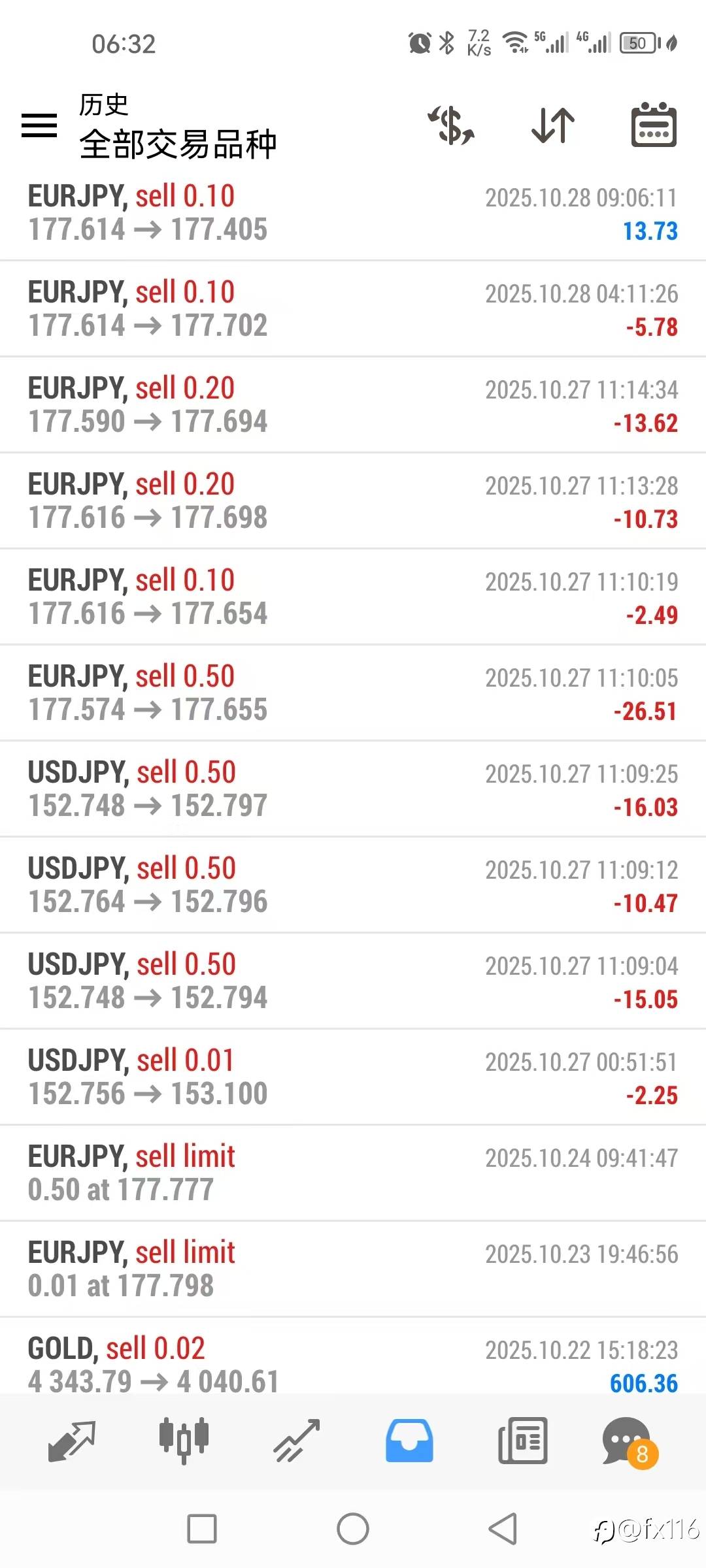
Task: Expand EURJPY trade with -13.62 loss
Action: (353, 405)
